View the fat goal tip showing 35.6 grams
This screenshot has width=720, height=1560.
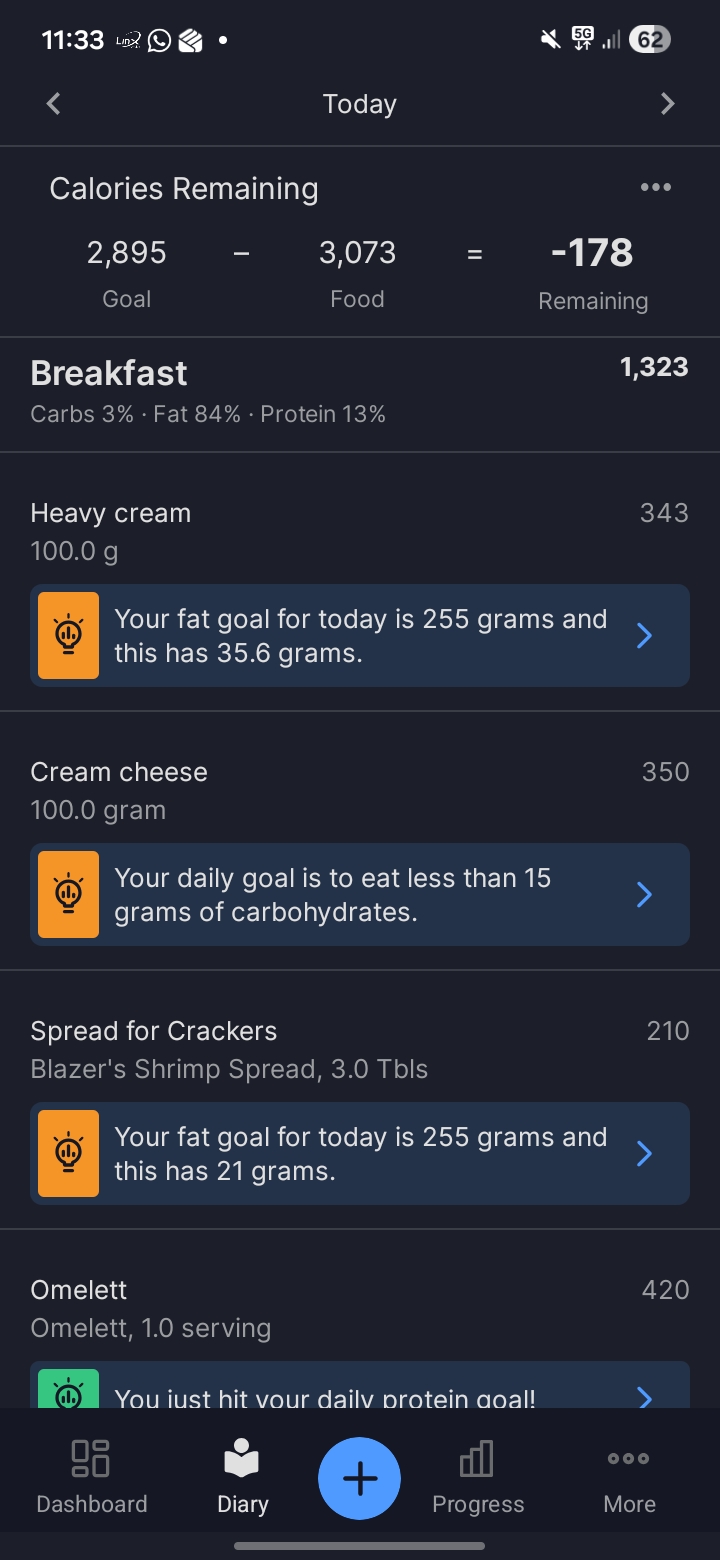coord(360,636)
